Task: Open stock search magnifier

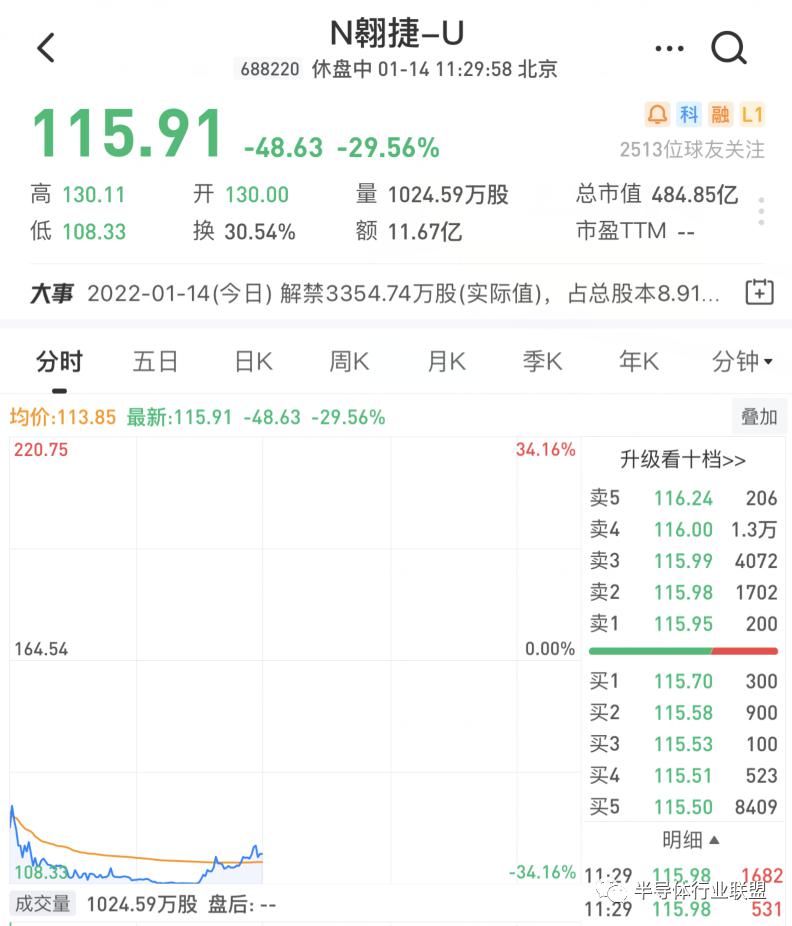Action: click(729, 47)
